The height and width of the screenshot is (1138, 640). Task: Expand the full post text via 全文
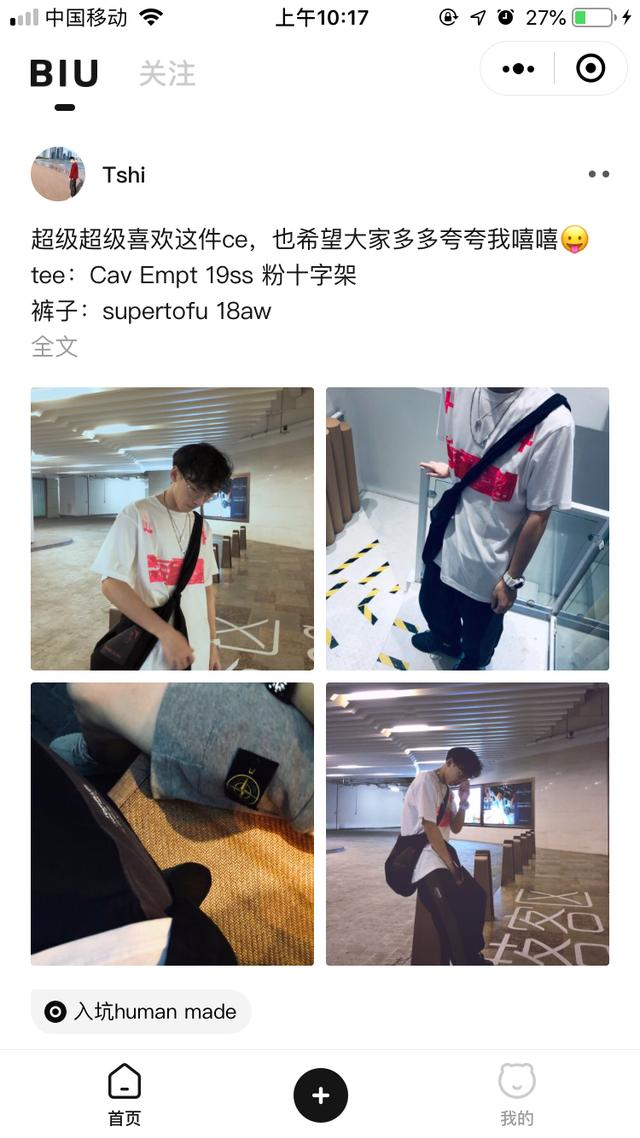[x=54, y=347]
